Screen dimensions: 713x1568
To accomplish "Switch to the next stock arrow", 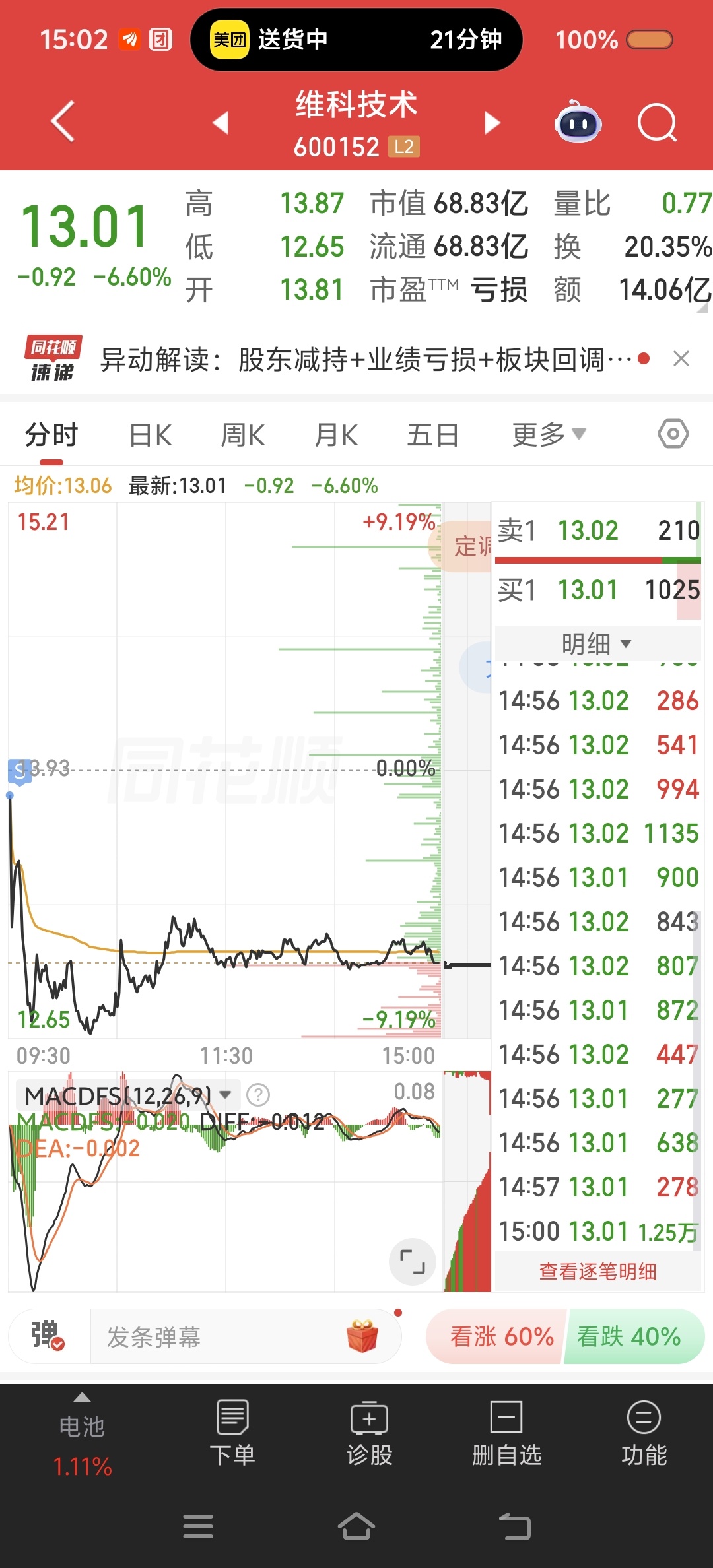I will pos(492,123).
